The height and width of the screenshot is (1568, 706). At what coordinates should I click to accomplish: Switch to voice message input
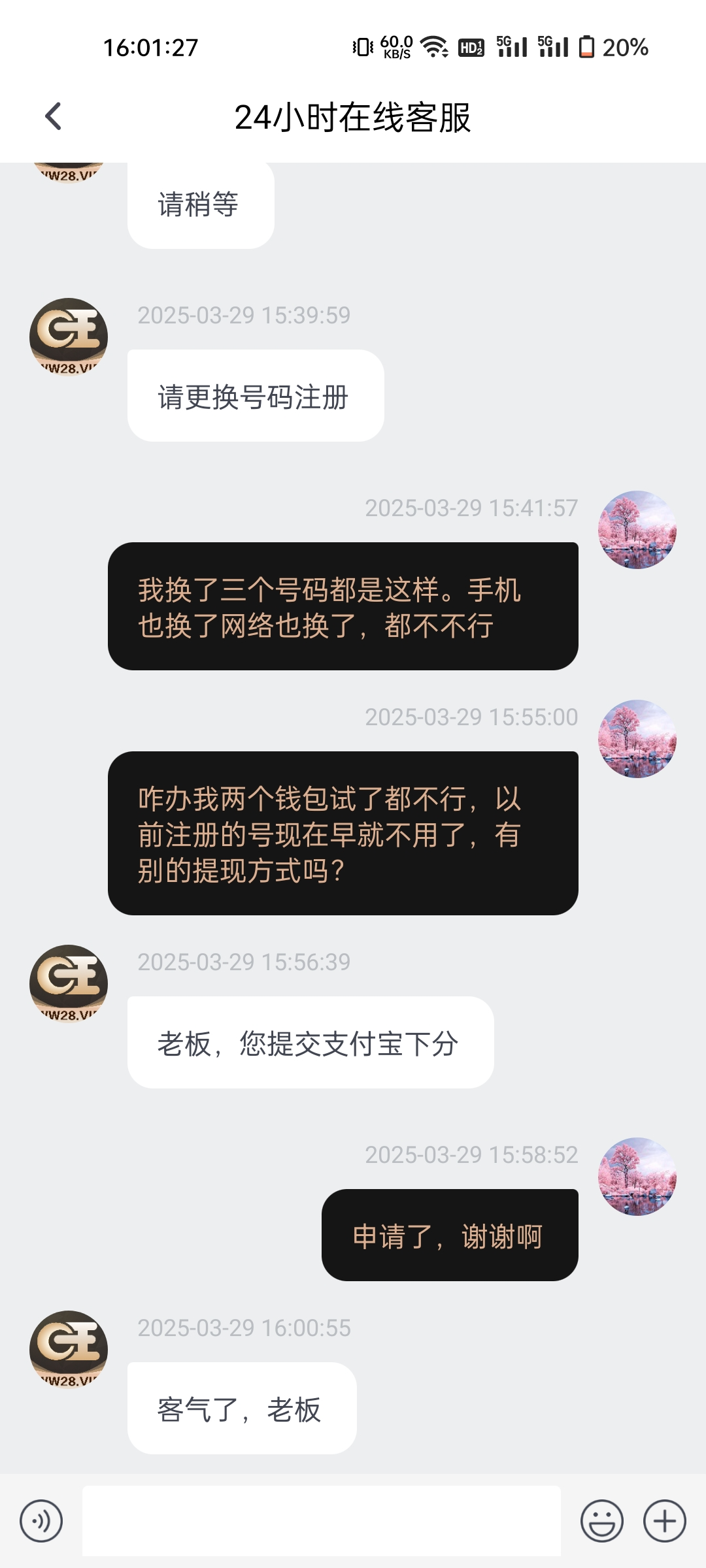click(41, 1521)
